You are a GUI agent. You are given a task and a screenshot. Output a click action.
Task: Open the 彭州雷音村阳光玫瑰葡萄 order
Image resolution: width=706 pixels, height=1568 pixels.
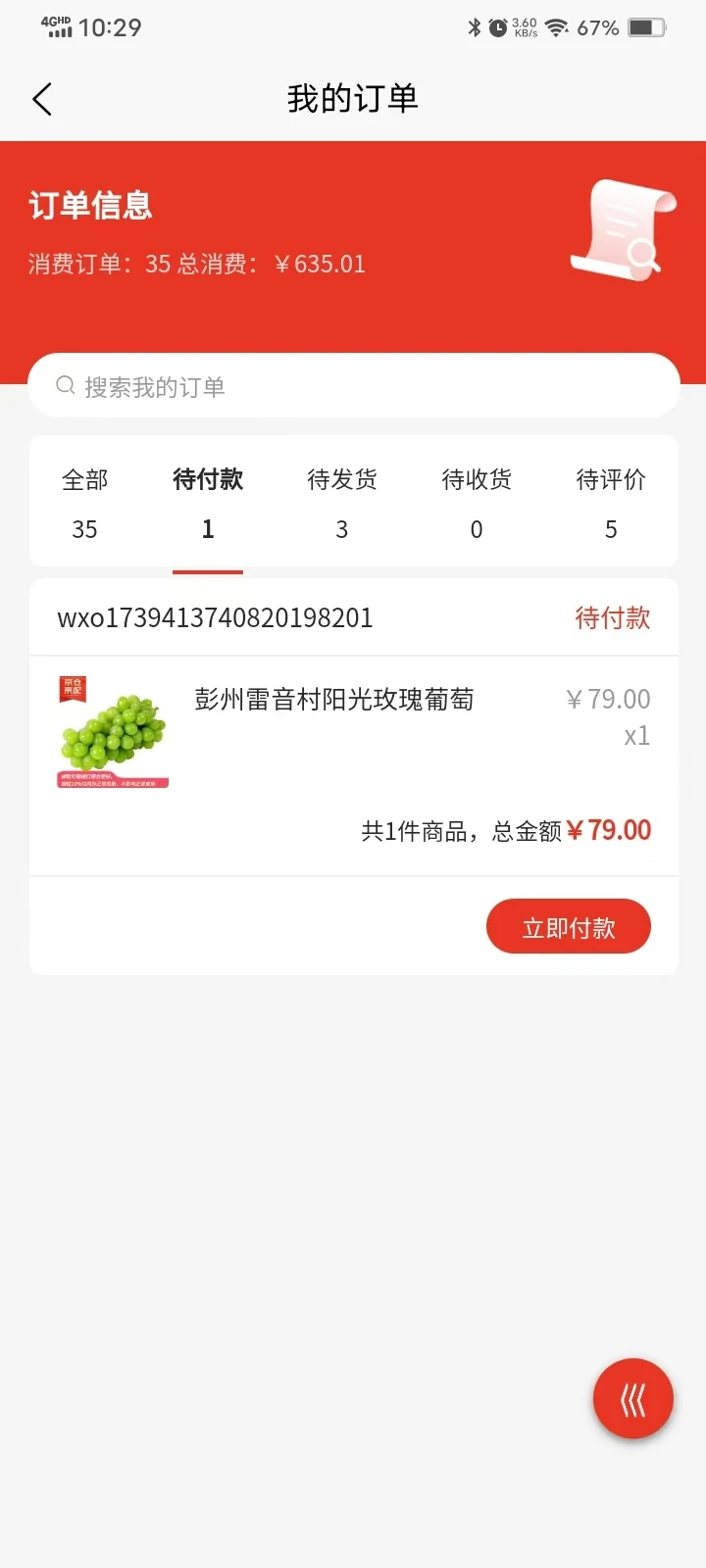pos(333,700)
